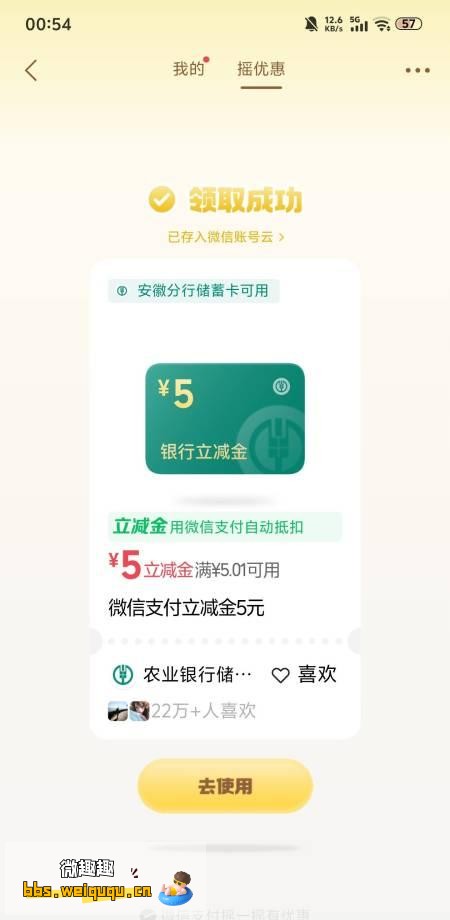
Task: Go back with the arrow icon
Action: pos(31,70)
